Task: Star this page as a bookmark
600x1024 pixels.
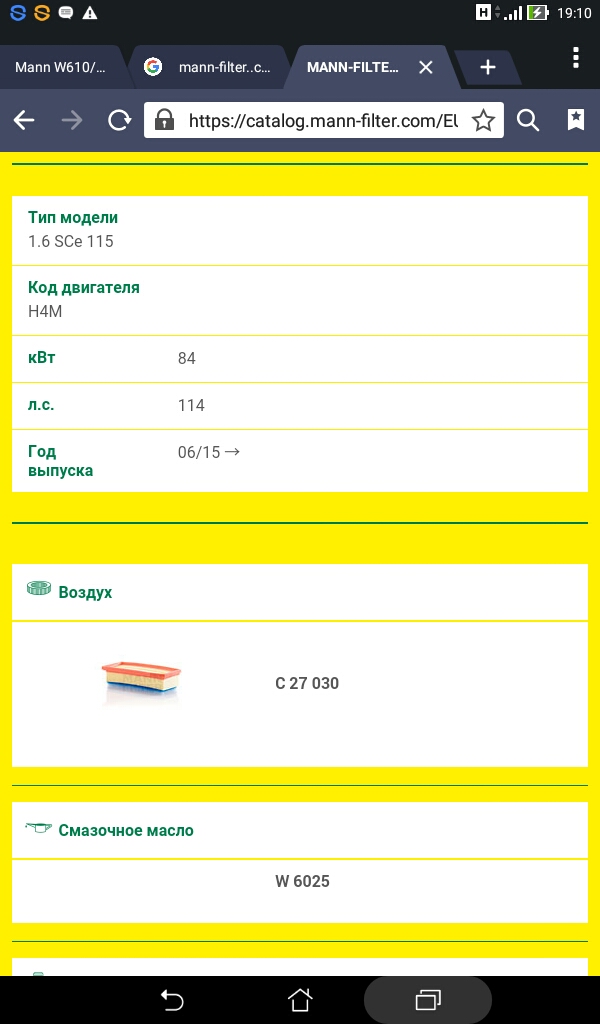Action: tap(483, 120)
